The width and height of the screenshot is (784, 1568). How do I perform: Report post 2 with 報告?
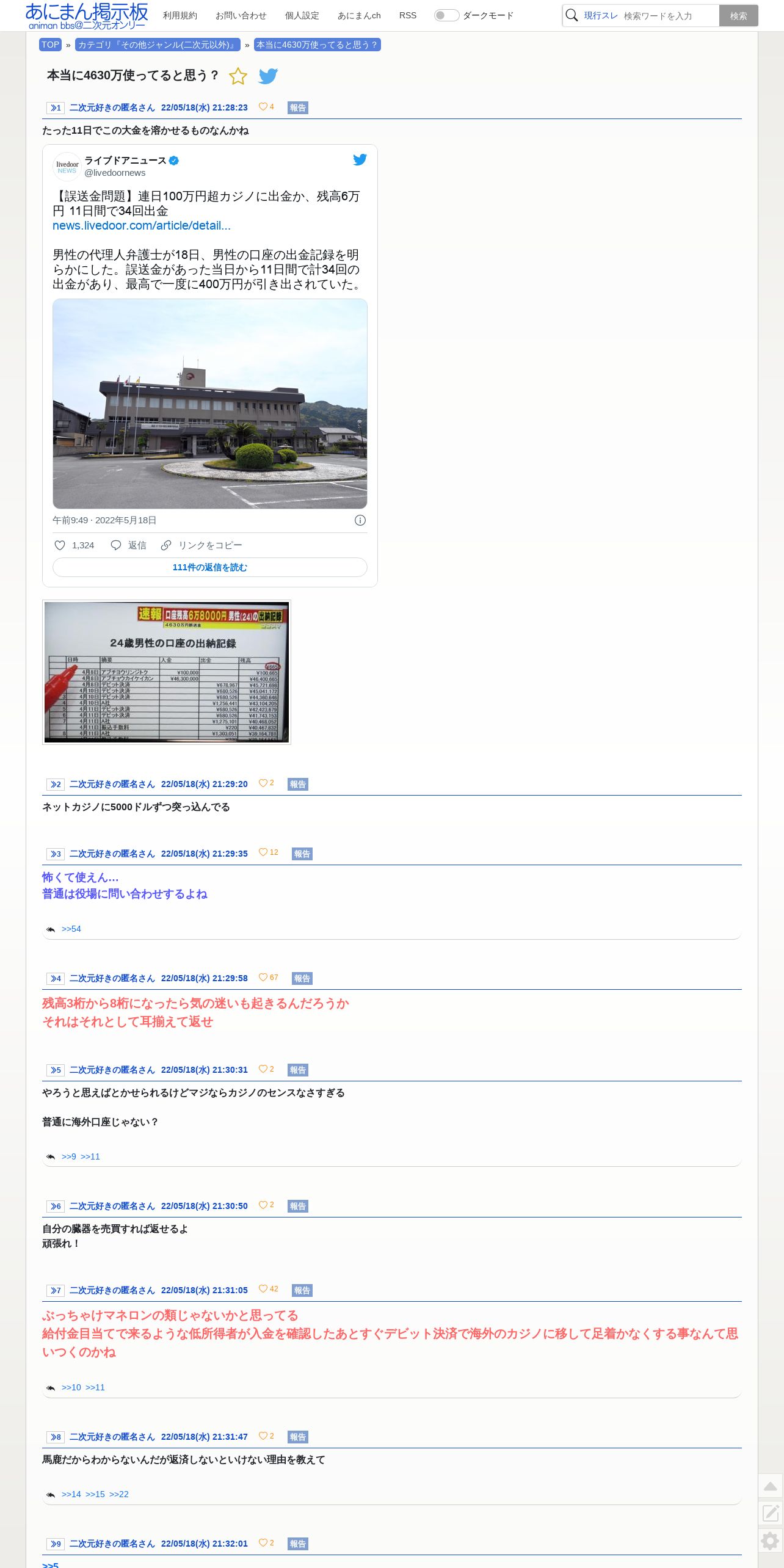pos(297,784)
